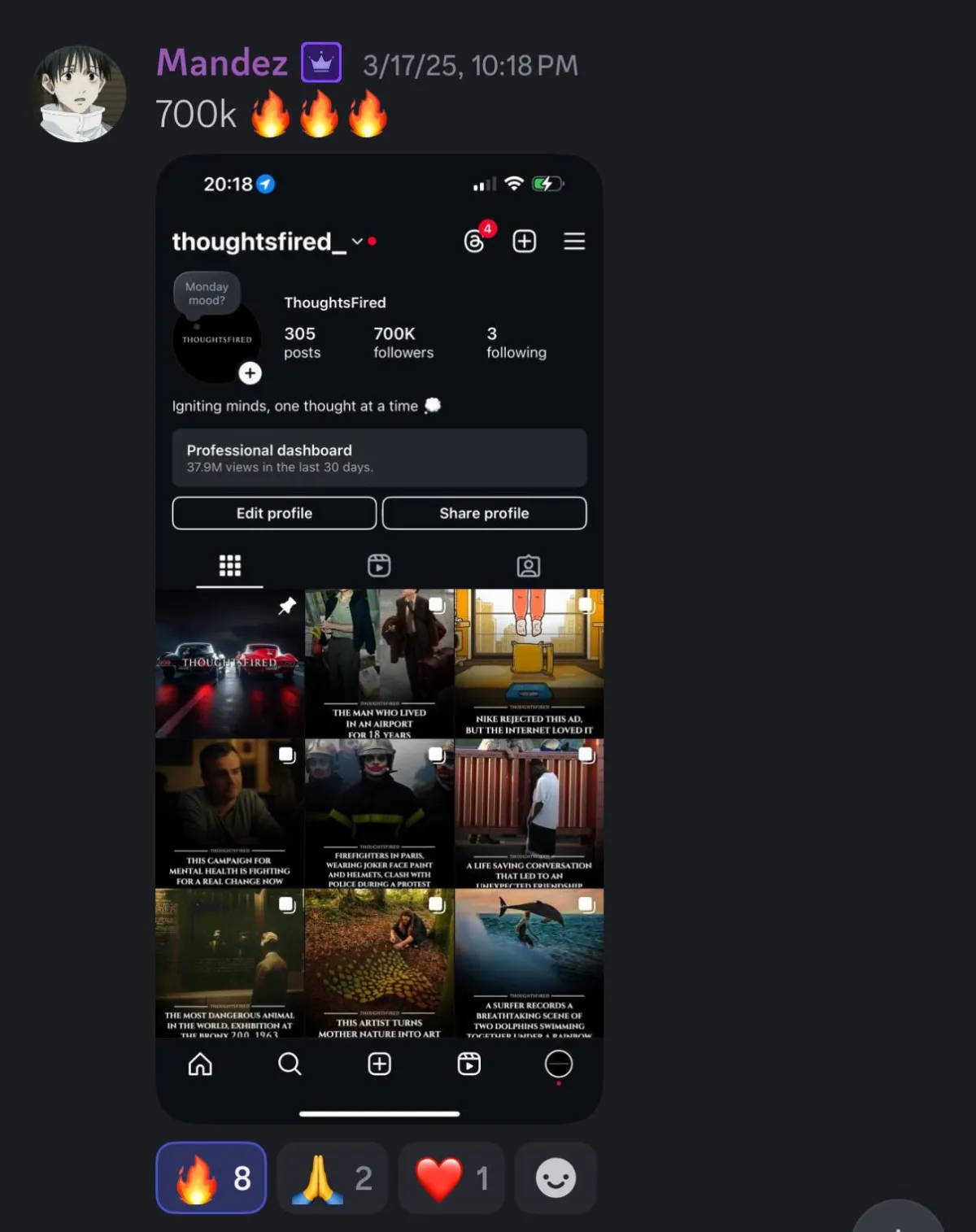The image size is (976, 1232).
Task: Add the praying hands reaction
Action: pos(332,1178)
